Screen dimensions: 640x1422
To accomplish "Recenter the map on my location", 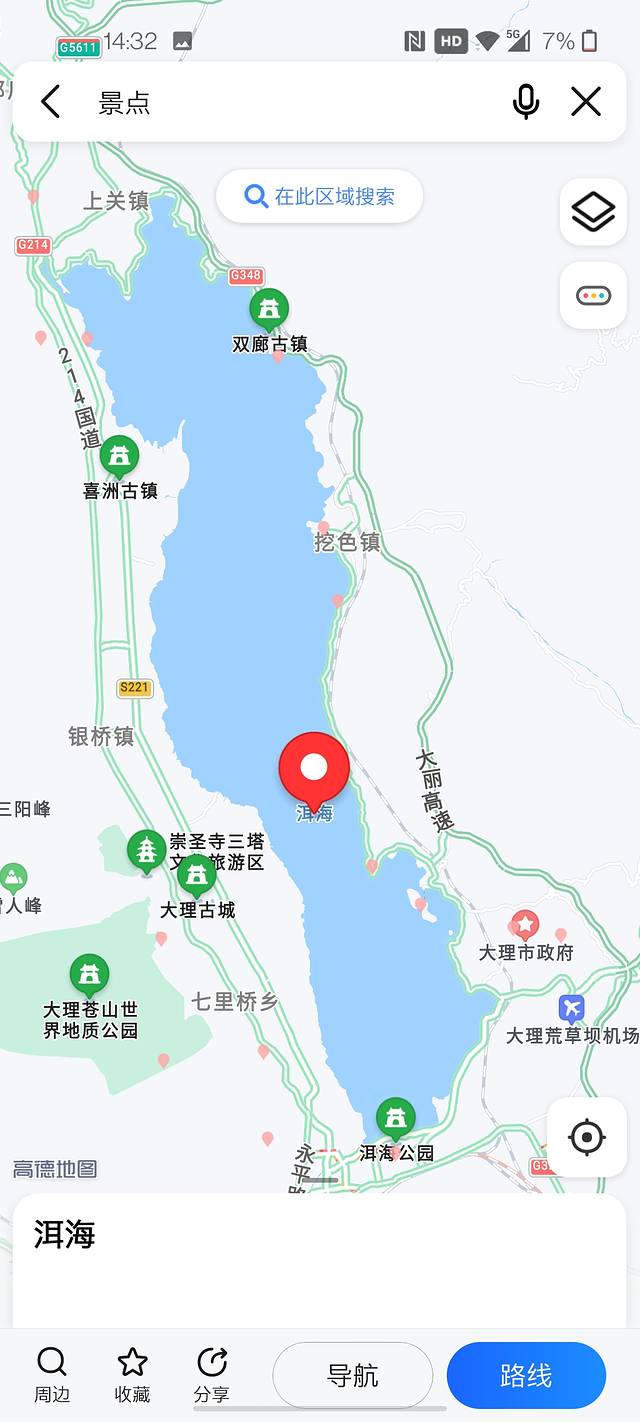I will click(x=587, y=1137).
